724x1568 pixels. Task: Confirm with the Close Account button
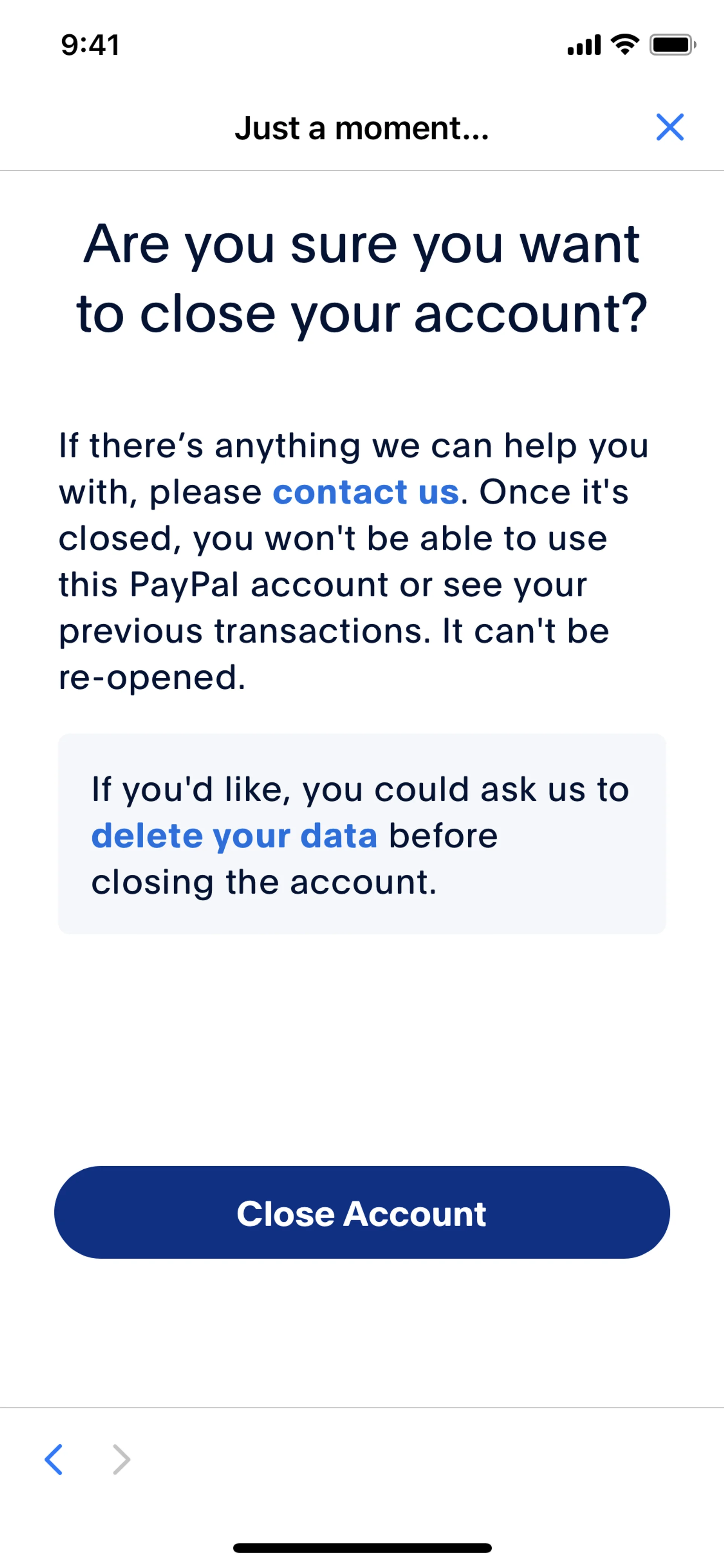tap(362, 1213)
